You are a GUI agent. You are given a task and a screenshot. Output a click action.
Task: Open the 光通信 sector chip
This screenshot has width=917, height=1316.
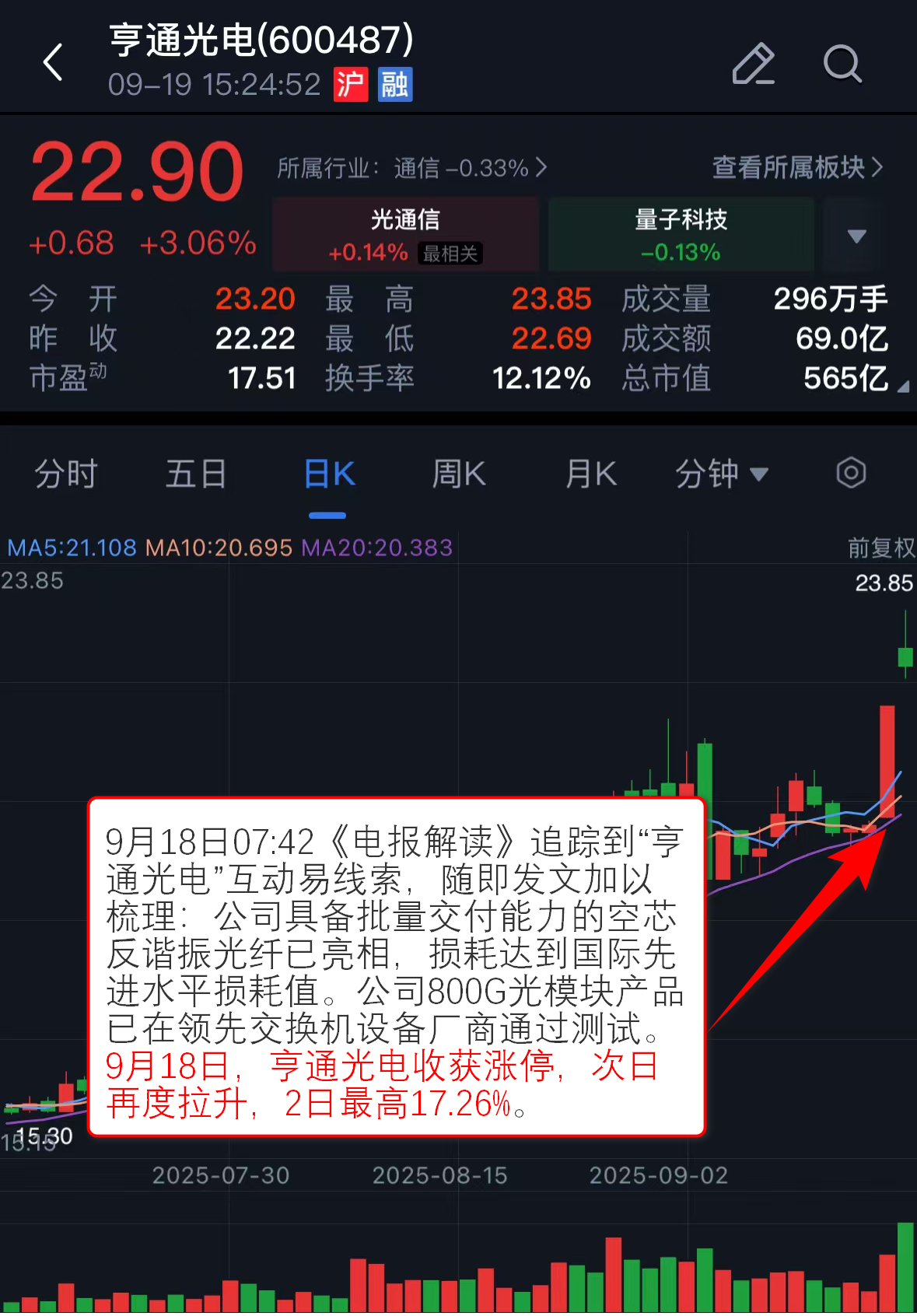(405, 234)
